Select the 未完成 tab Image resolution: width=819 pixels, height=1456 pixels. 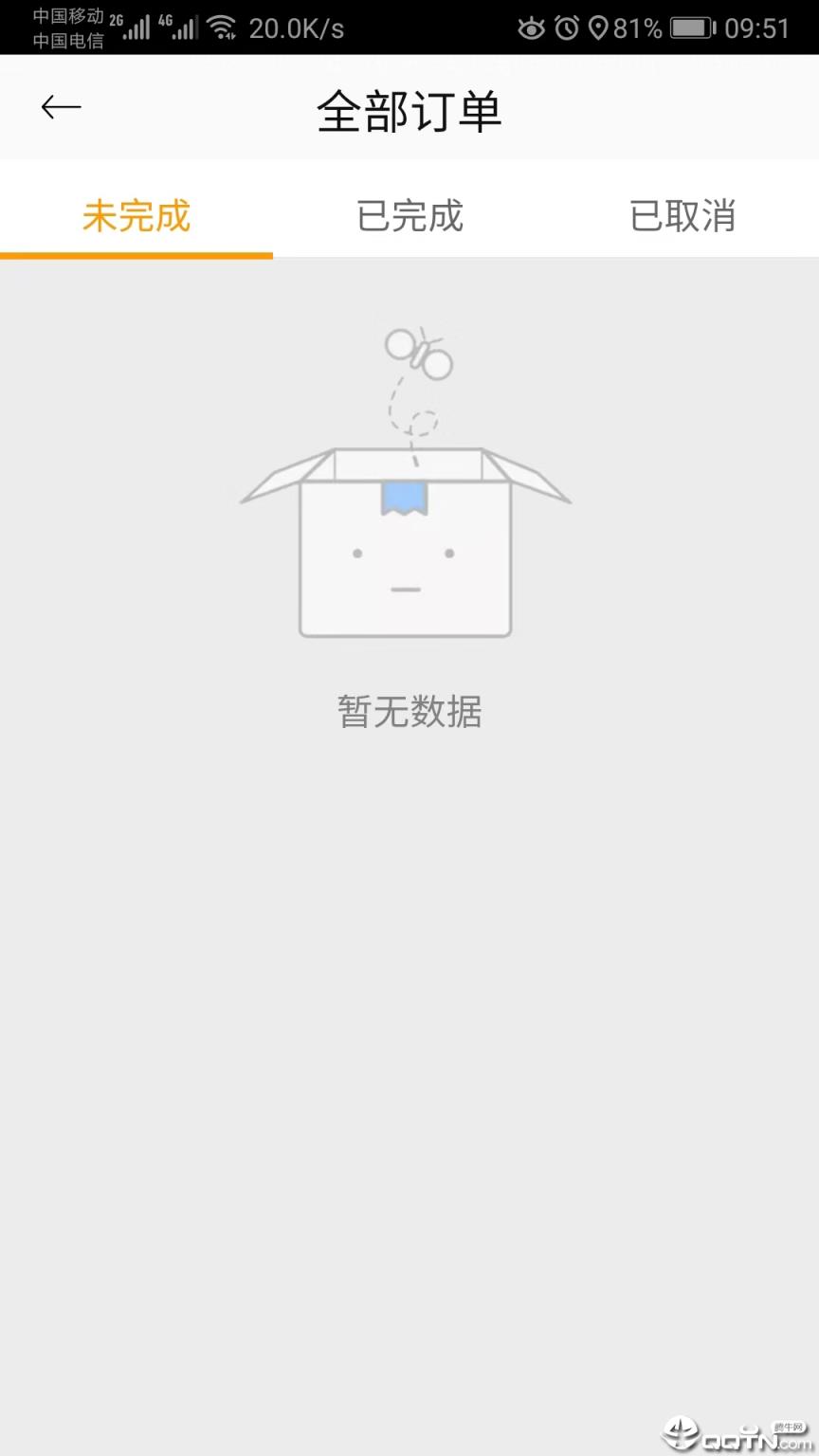coord(136,216)
